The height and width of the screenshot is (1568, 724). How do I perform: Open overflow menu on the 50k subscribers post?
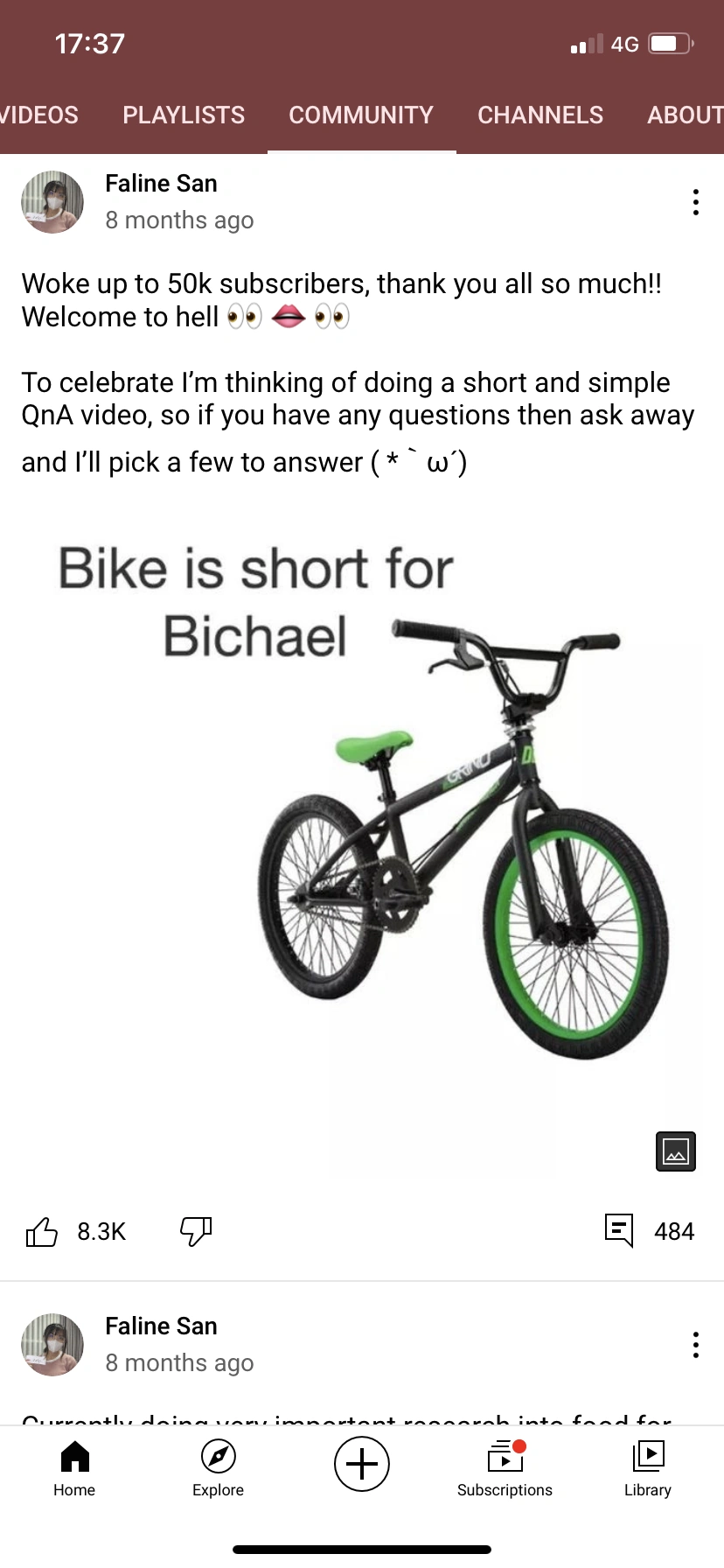[695, 202]
